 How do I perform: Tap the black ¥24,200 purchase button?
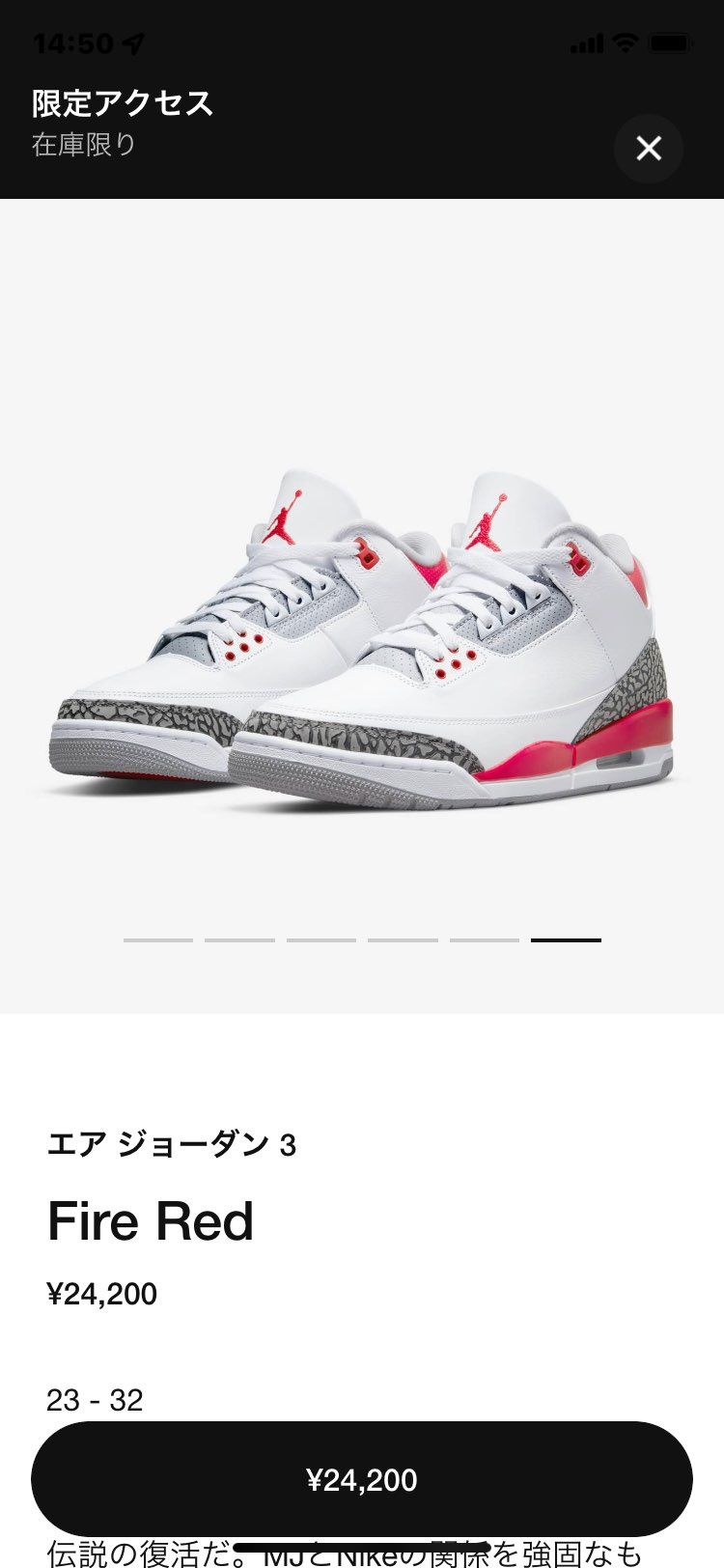pyautogui.click(x=362, y=1479)
